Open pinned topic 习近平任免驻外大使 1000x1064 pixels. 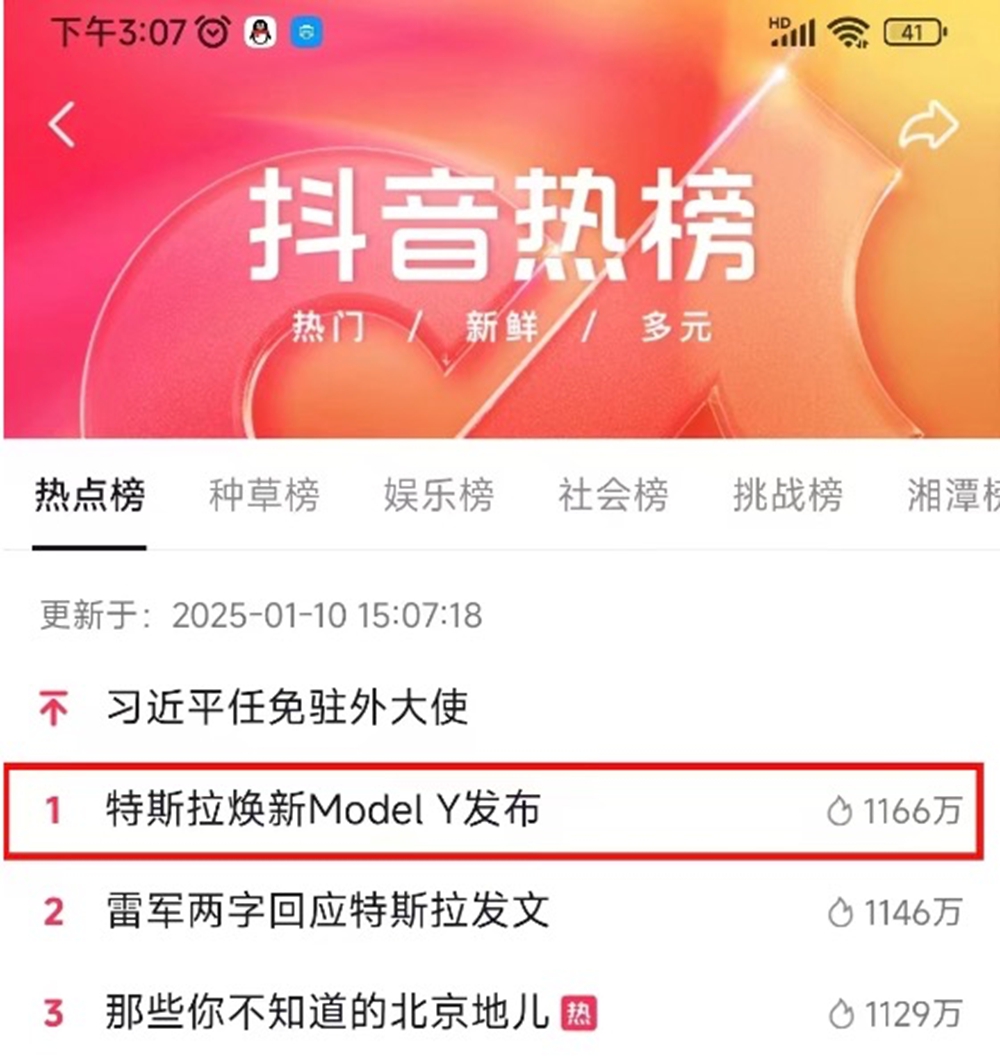point(287,709)
